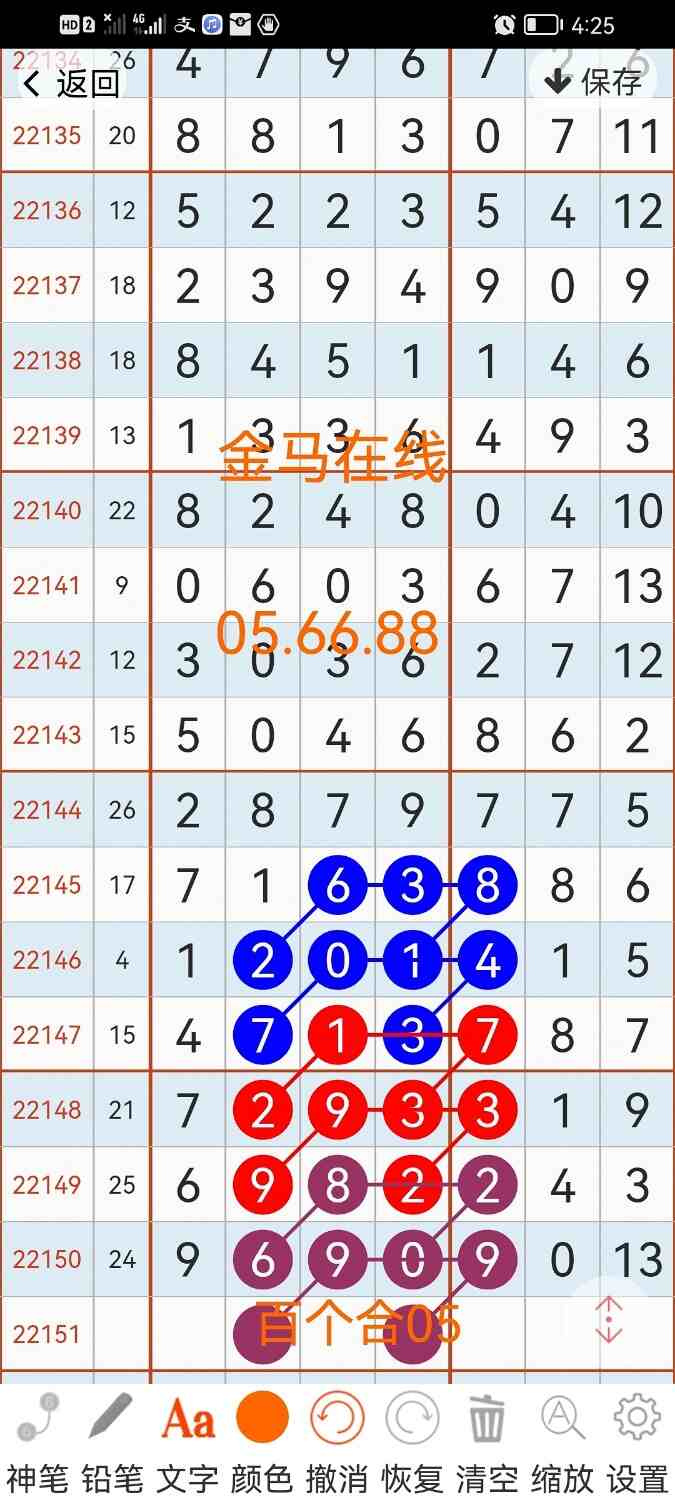
Task: Open the 颜色 color picker
Action: (x=262, y=1435)
